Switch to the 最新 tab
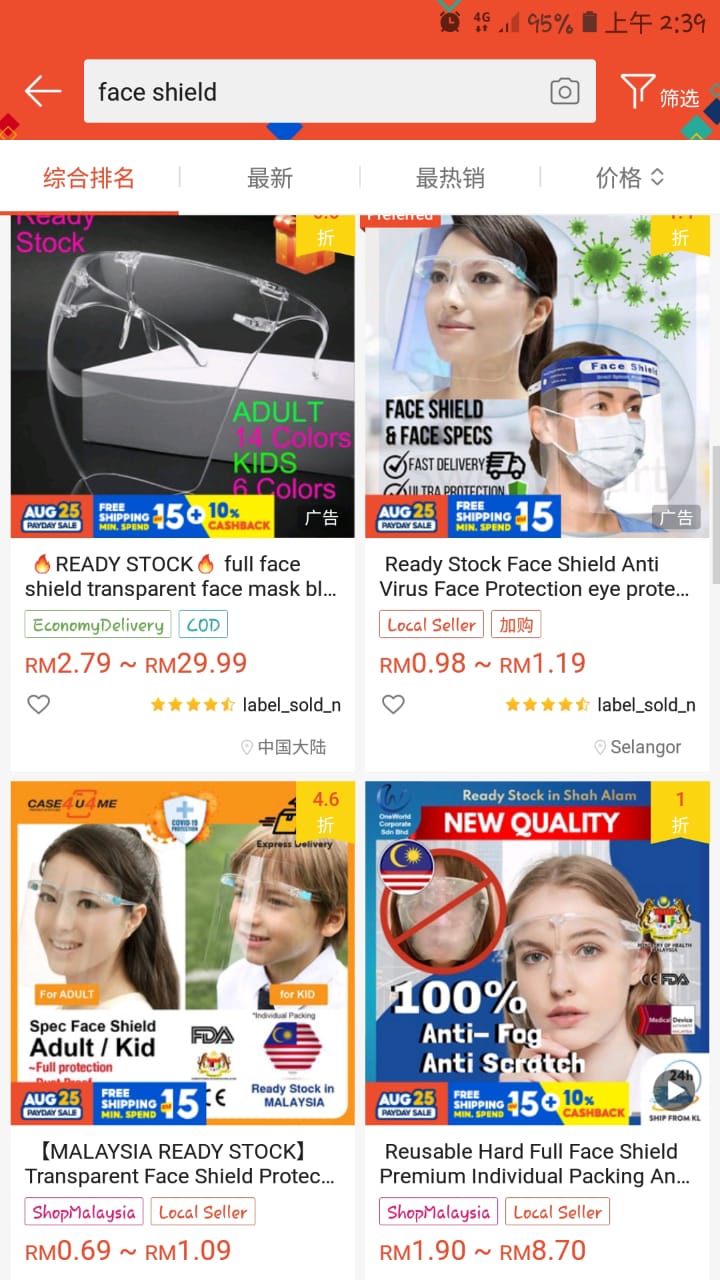 click(270, 178)
